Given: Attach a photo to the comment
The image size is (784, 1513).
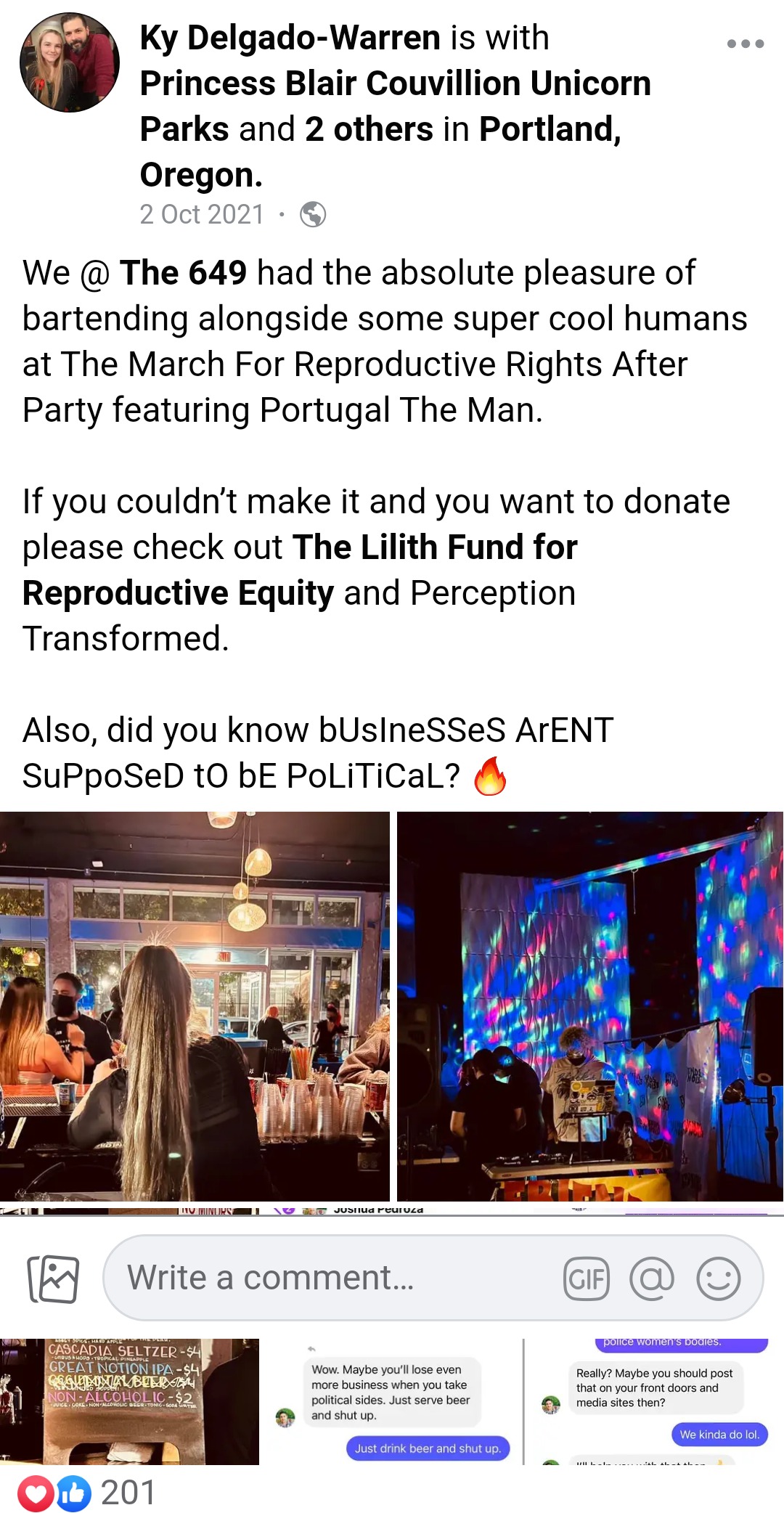Looking at the screenshot, I should (53, 1278).
